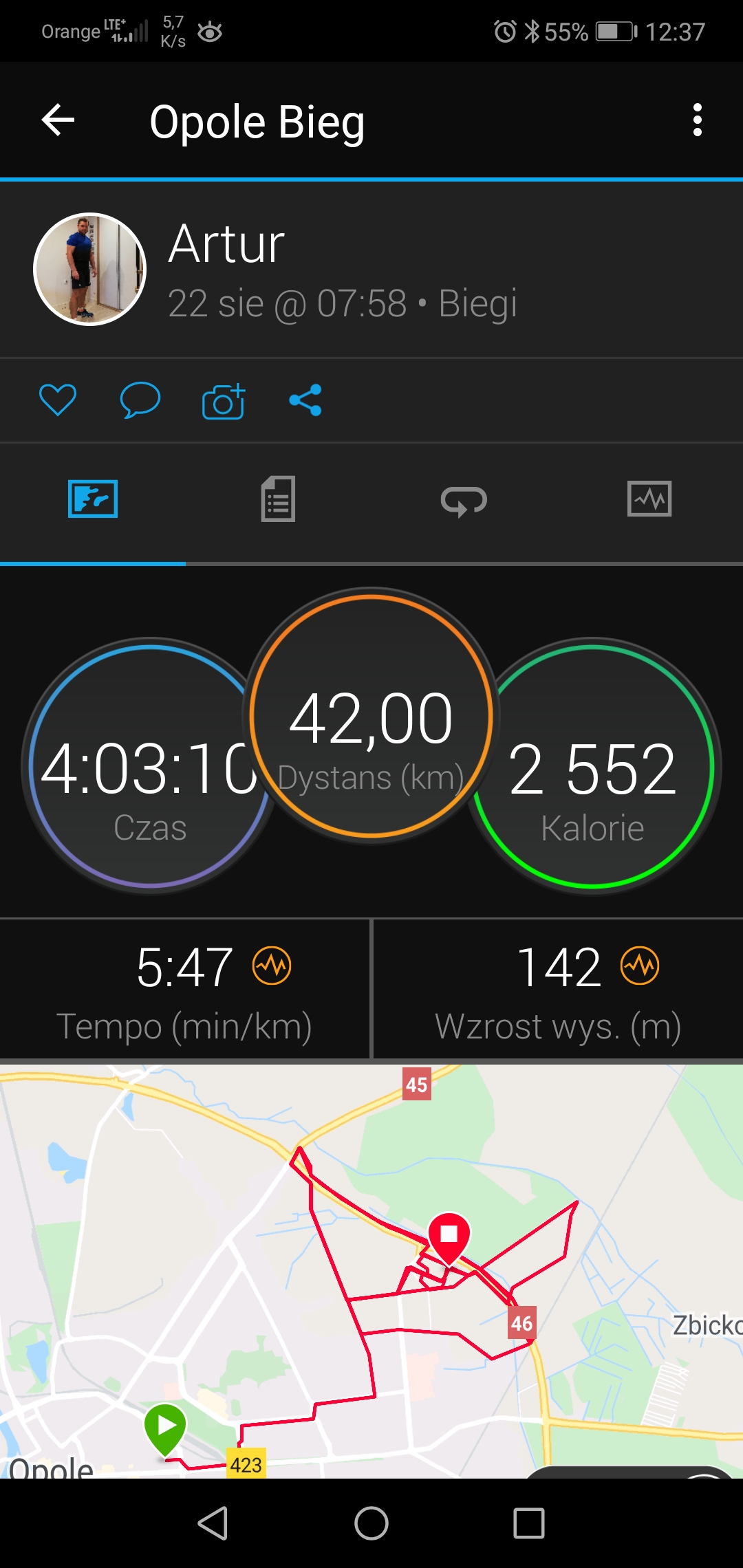Add a photo with the camera icon
The height and width of the screenshot is (1568, 743).
pos(224,401)
